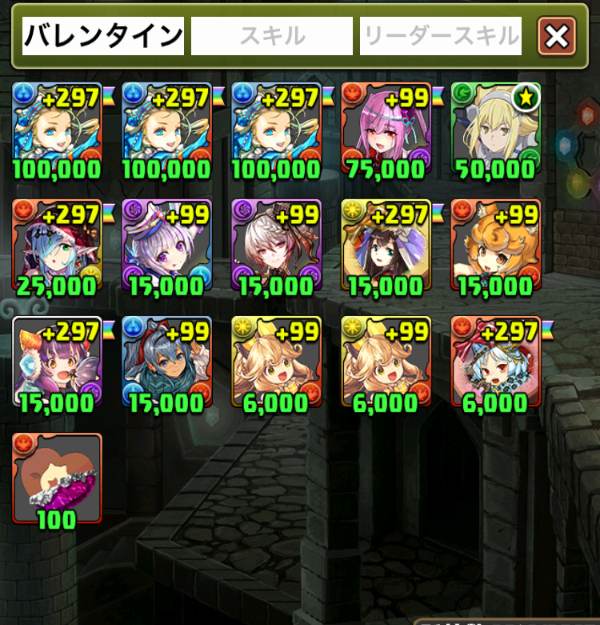The width and height of the screenshot is (600, 625).
Task: Select the red-framed +297 monster worth 6,000
Action: tap(496, 358)
